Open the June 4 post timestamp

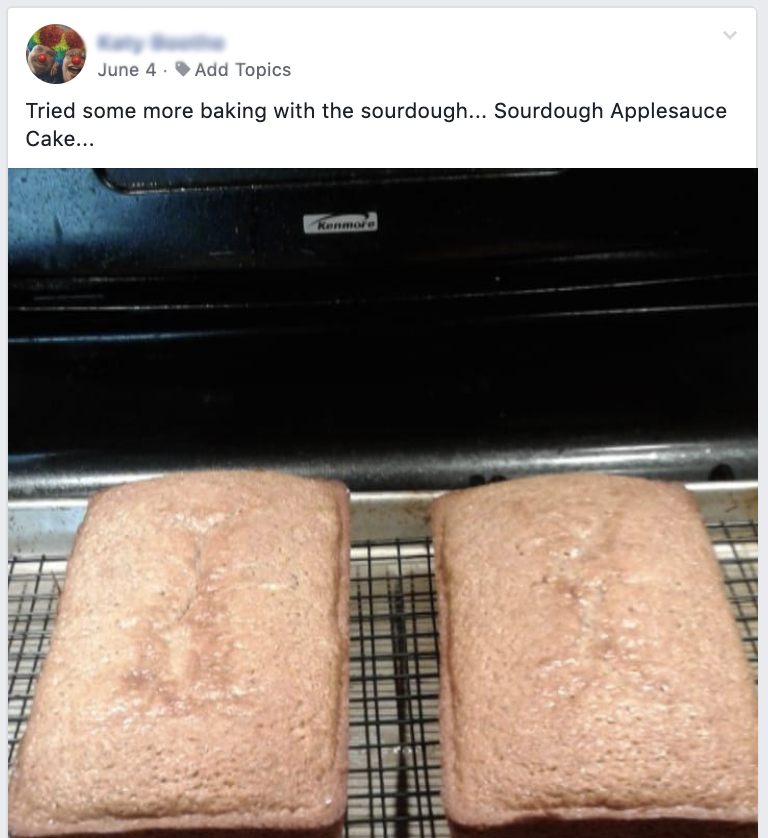[x=127, y=70]
